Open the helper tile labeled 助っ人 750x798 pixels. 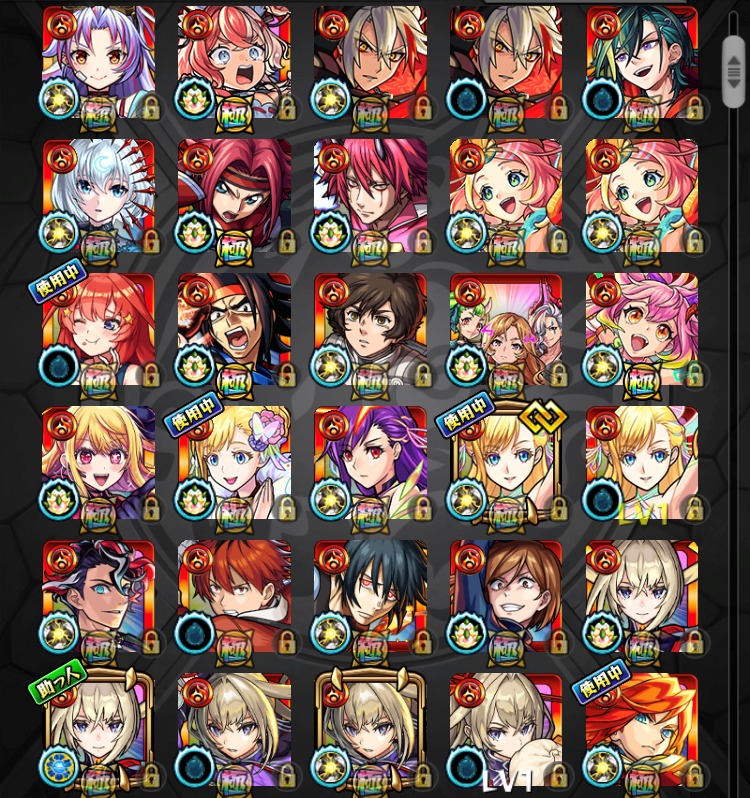point(98,732)
